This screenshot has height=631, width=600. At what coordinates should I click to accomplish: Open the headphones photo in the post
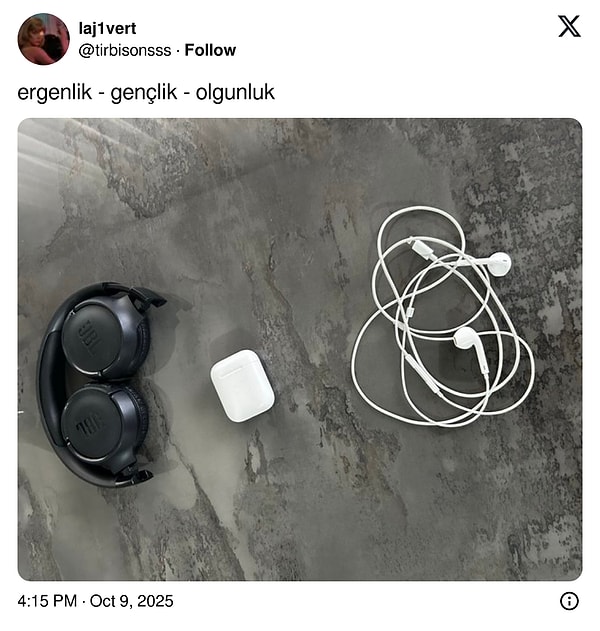(x=300, y=349)
